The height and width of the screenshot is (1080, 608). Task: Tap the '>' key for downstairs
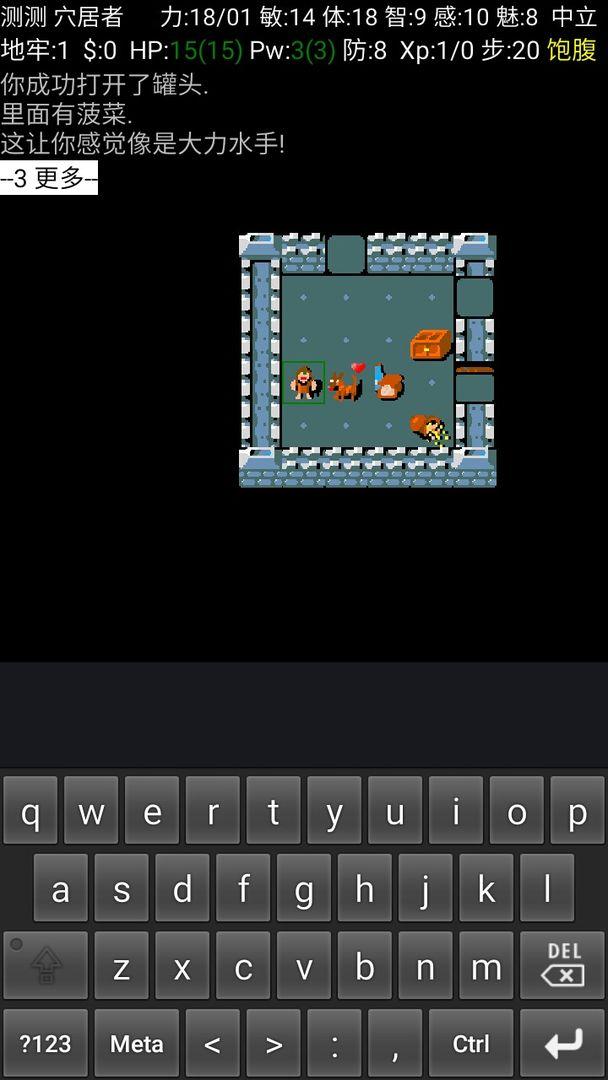[x=273, y=1043]
